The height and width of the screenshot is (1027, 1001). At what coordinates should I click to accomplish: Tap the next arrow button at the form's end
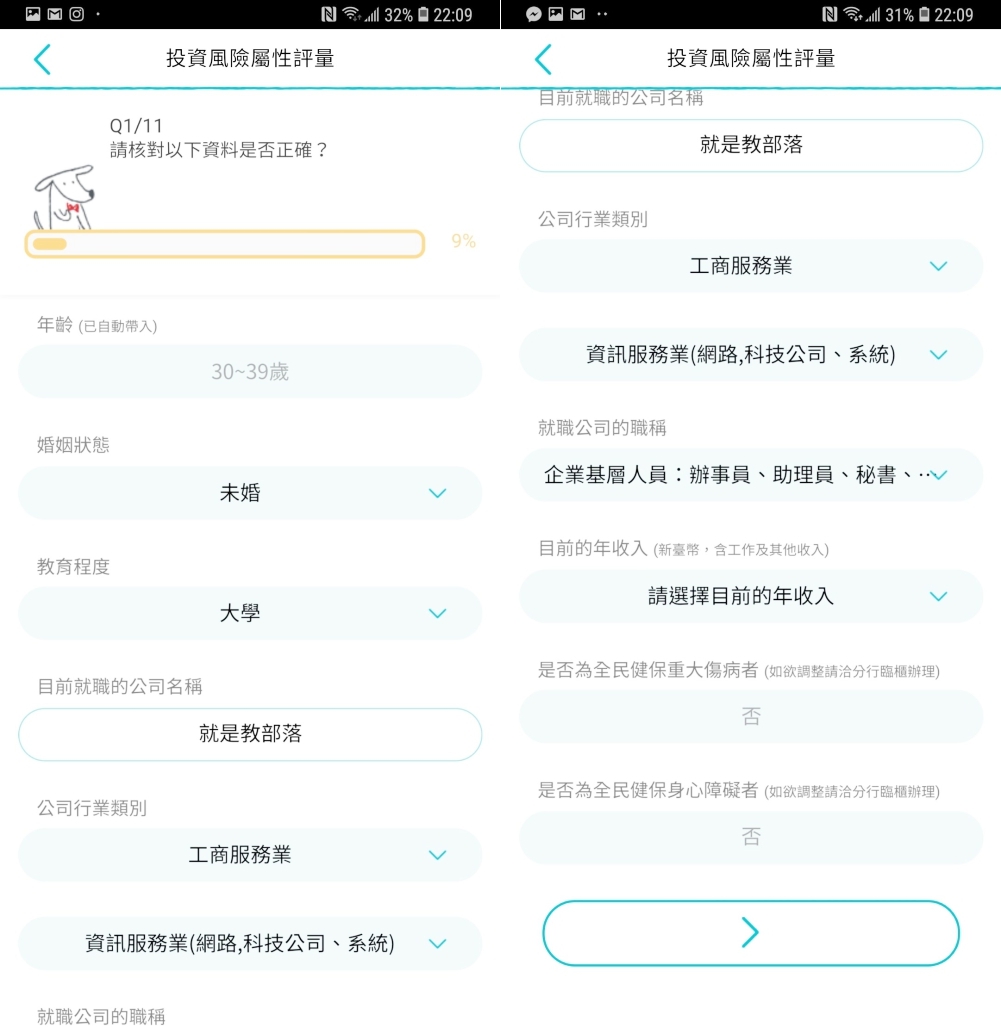(750, 933)
